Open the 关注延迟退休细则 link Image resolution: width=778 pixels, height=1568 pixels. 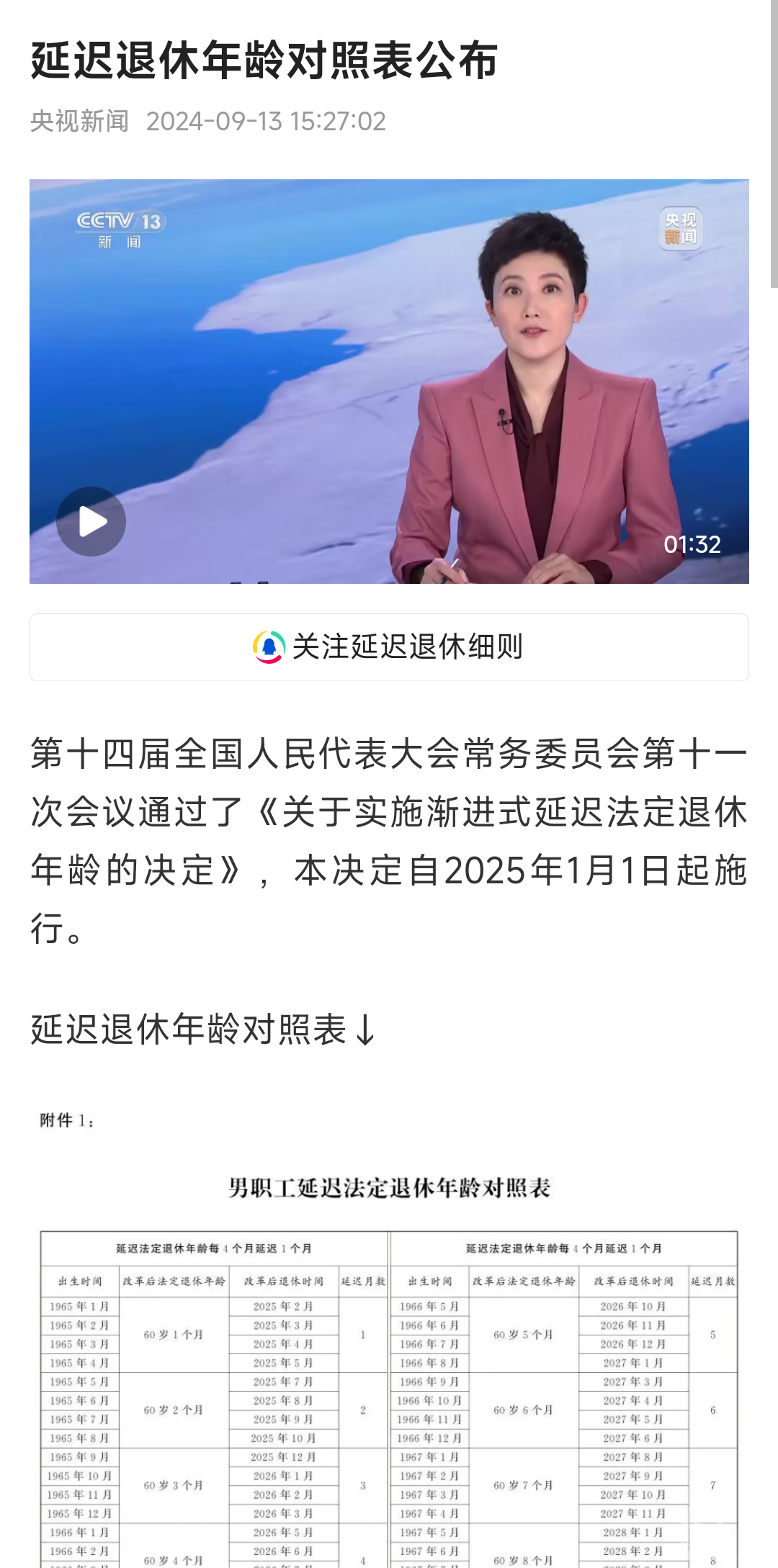click(389, 646)
